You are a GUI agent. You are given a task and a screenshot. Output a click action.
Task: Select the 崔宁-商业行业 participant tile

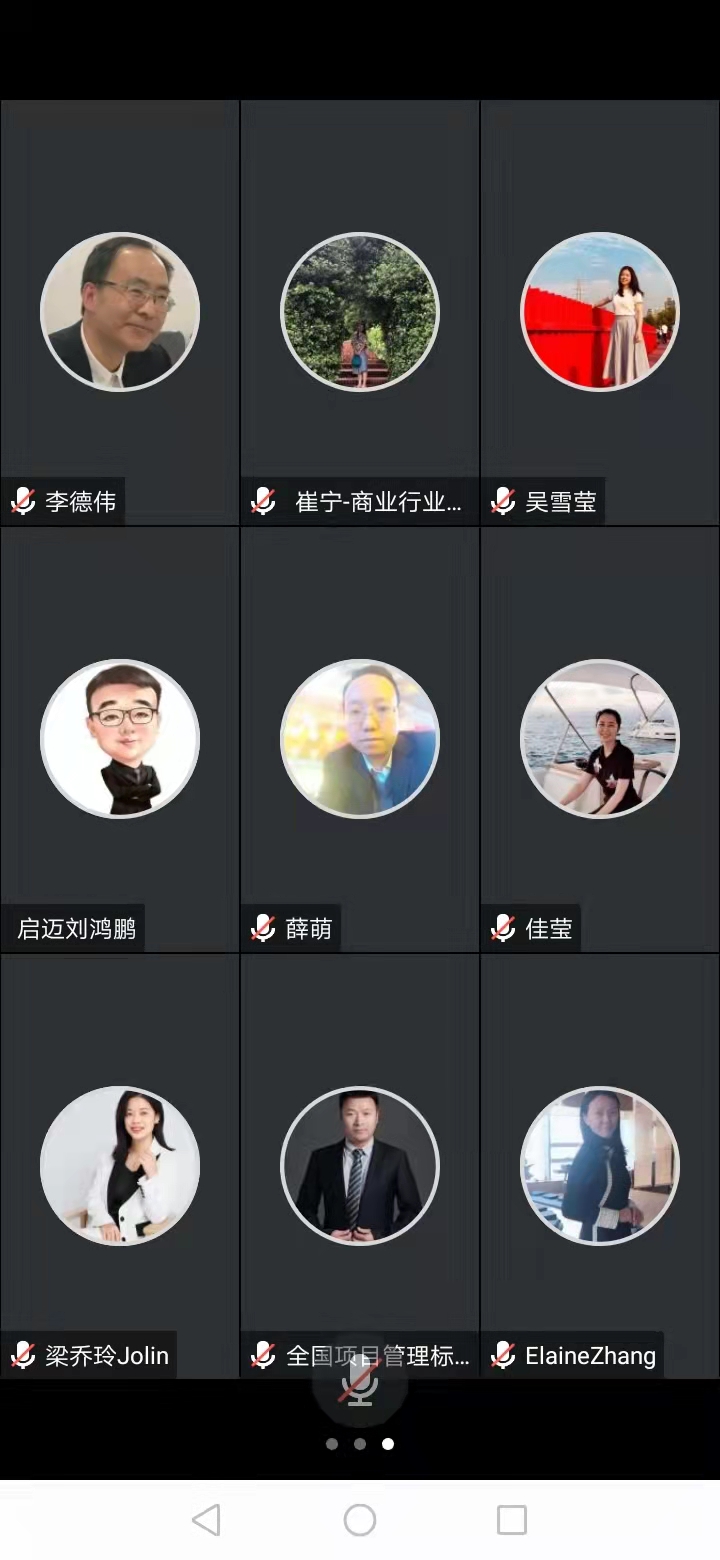pos(360,312)
